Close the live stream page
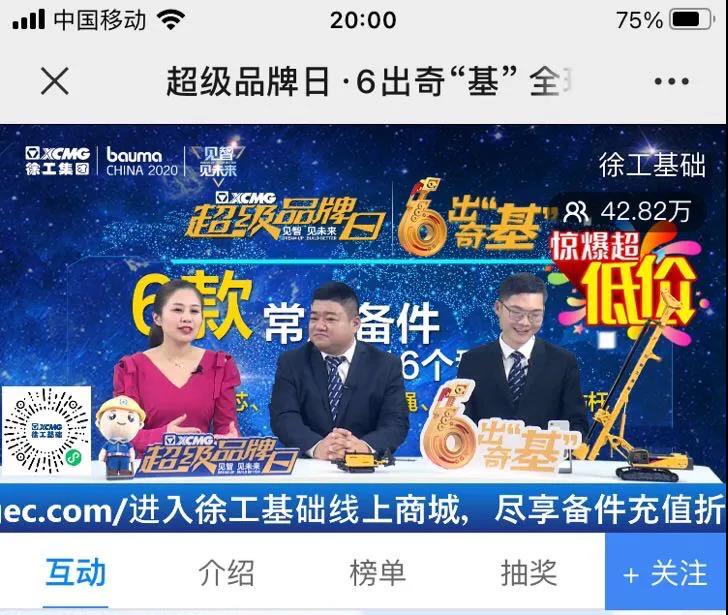Screen dimensions: 728x615 click(x=54, y=82)
